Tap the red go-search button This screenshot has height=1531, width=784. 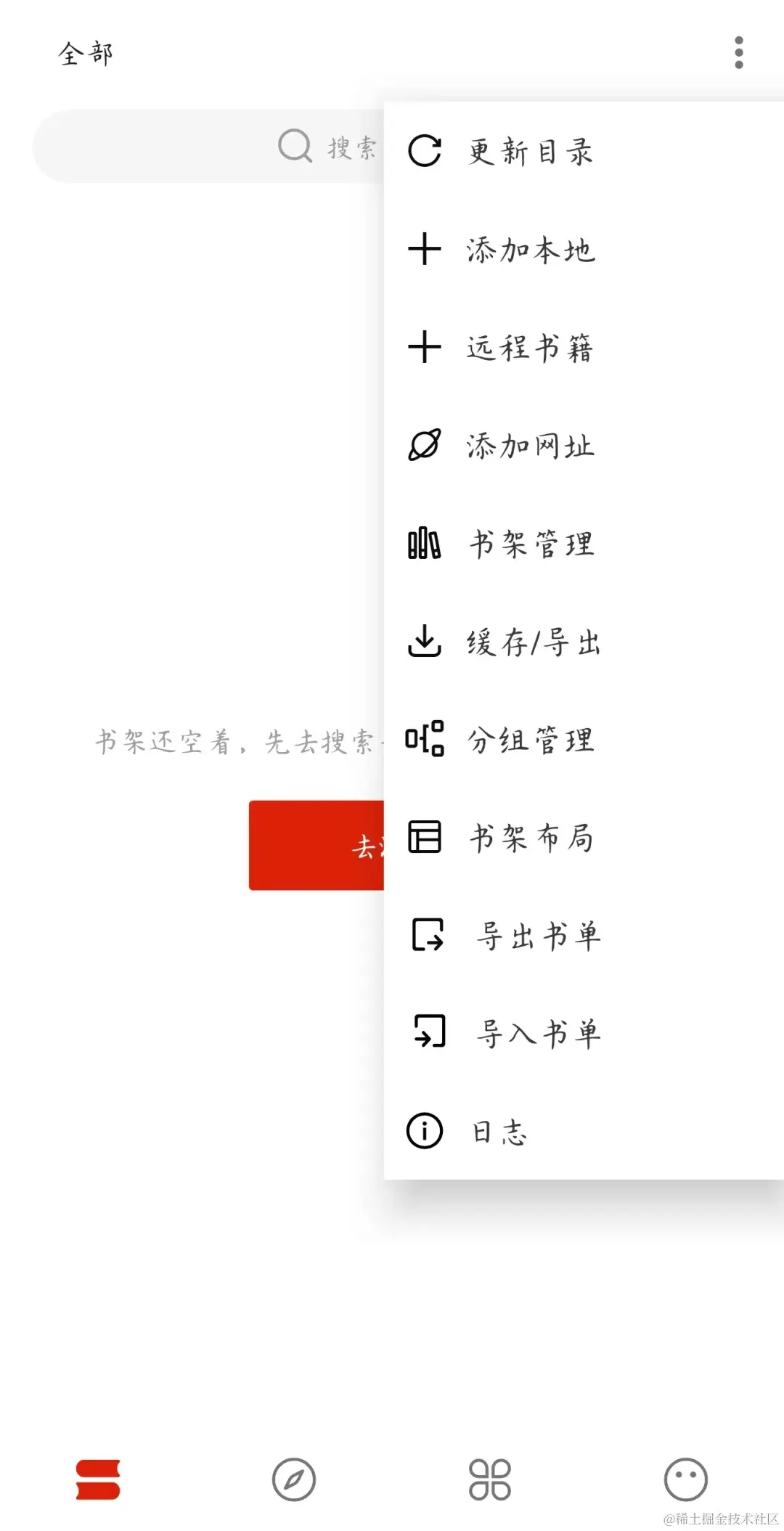click(317, 846)
